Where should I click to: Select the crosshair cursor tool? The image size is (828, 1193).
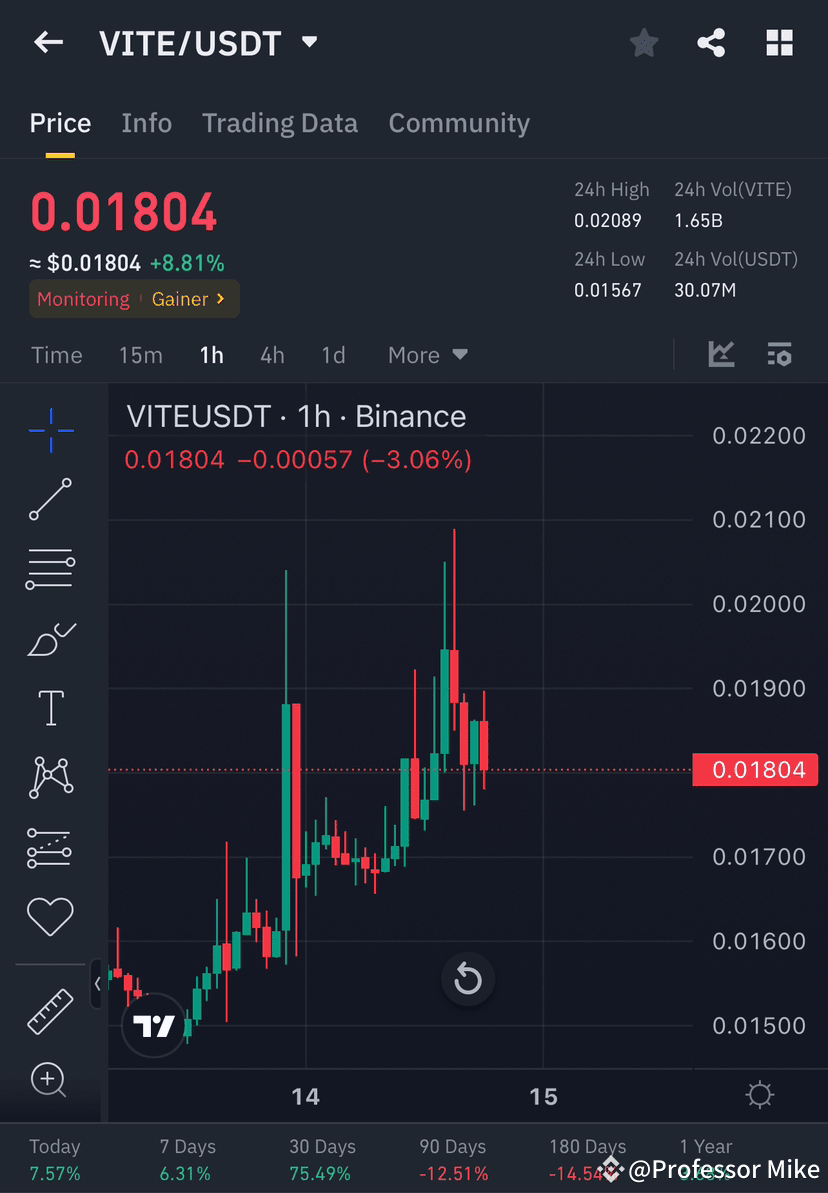50,430
